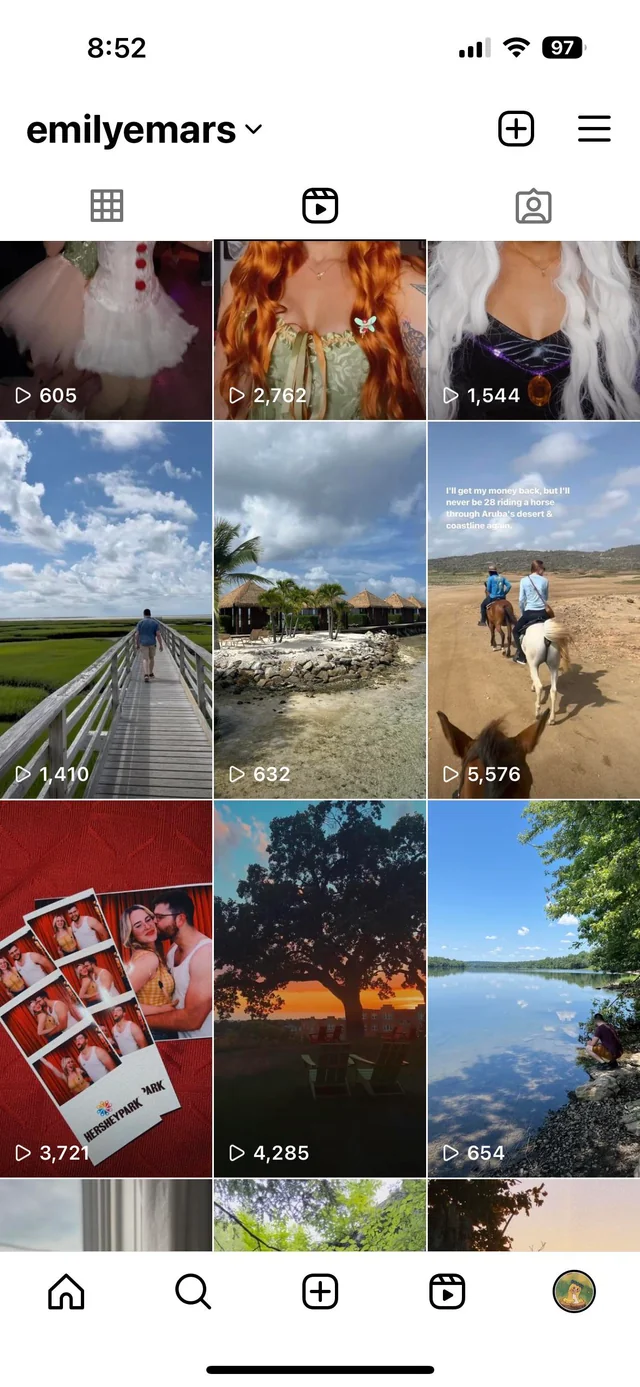Tap the create new post plus icon in header

pyautogui.click(x=516, y=129)
